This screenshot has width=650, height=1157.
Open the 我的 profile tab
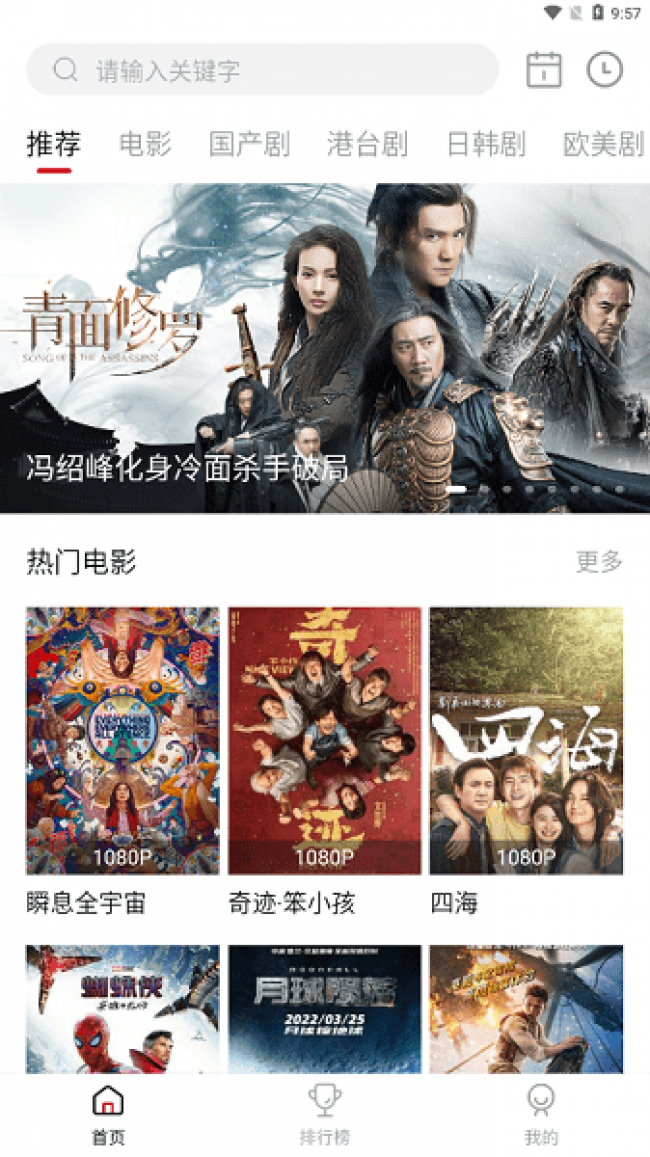click(541, 1115)
